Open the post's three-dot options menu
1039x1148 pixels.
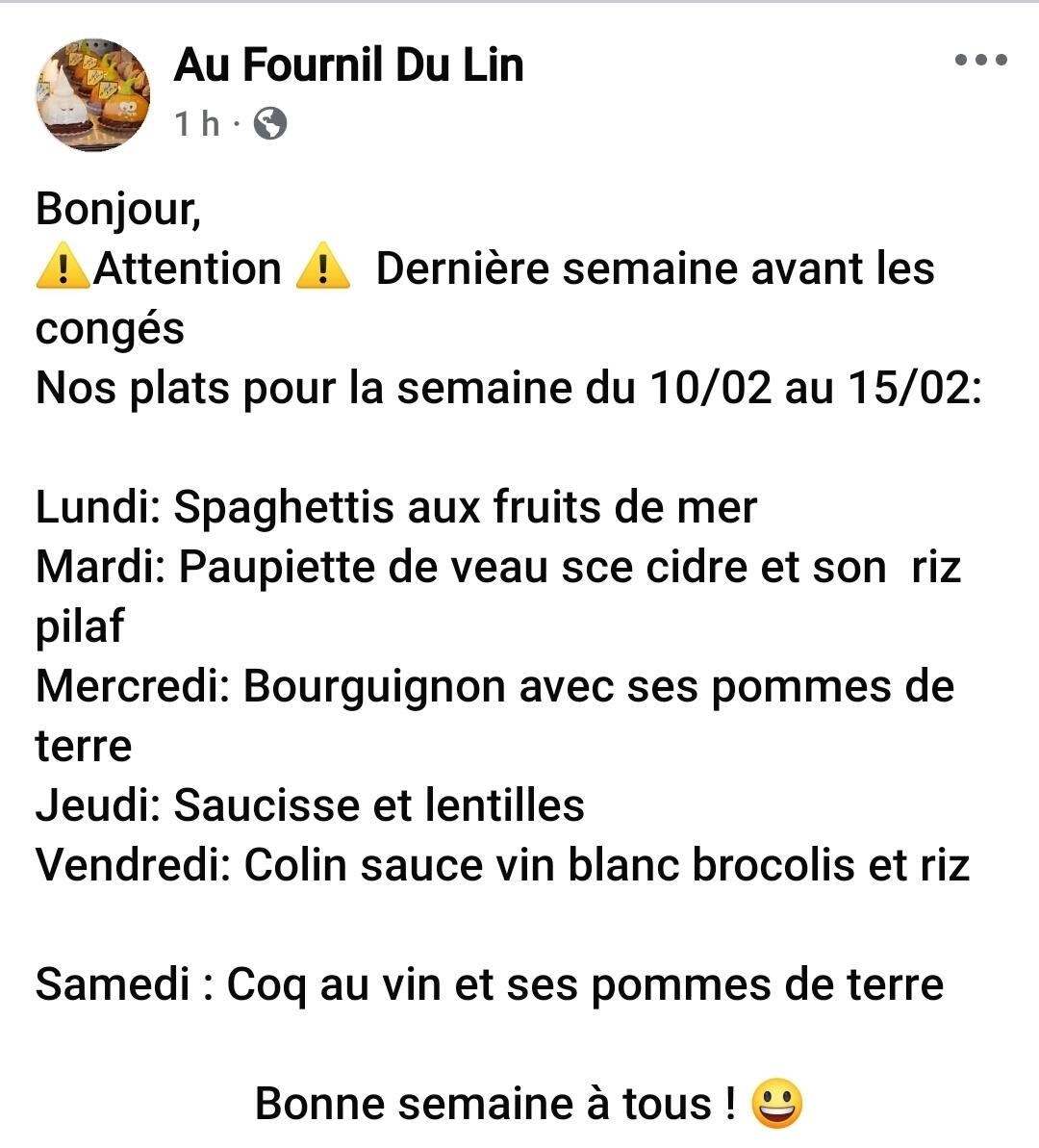click(980, 60)
